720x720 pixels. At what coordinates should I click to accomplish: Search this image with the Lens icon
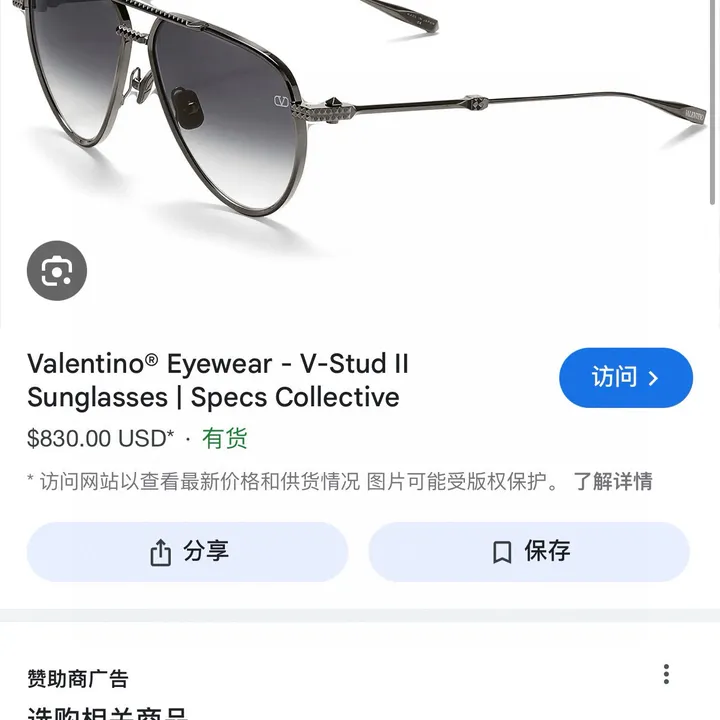coord(57,270)
